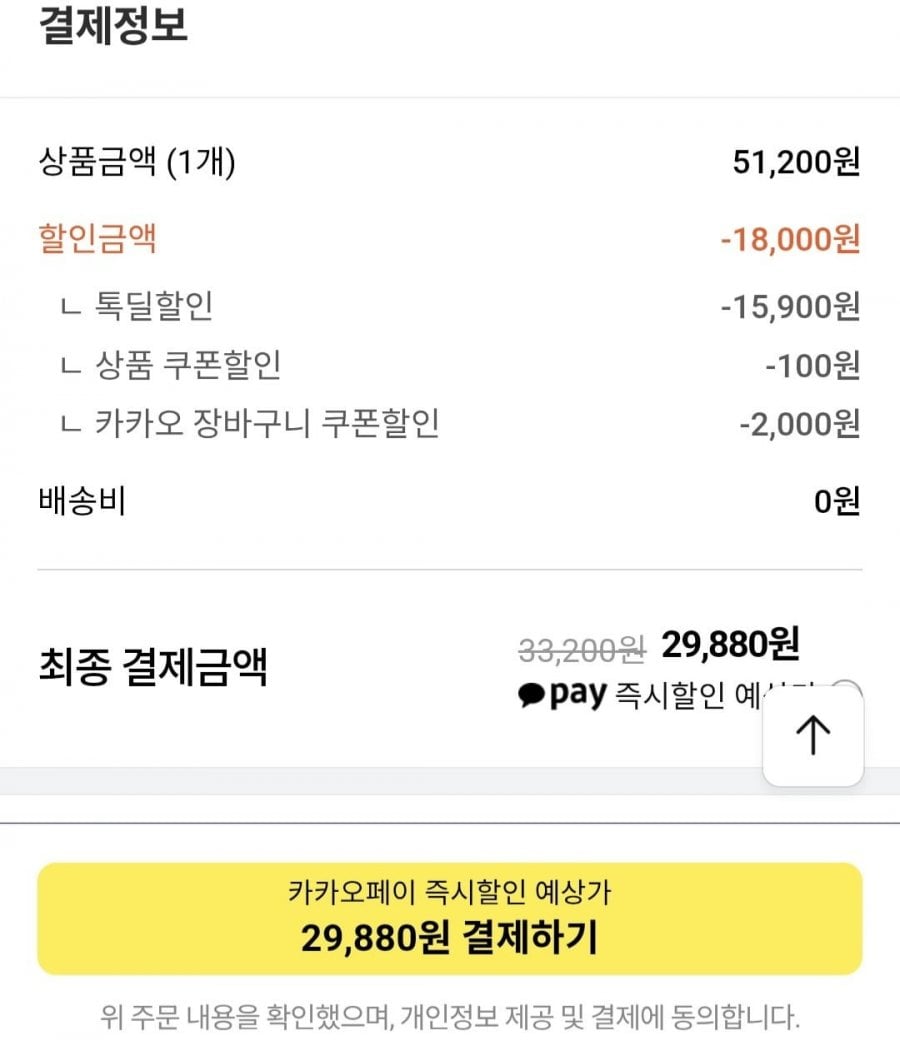Tap the scroll-to-top arrow button
The height and width of the screenshot is (1061, 900).
coord(812,737)
